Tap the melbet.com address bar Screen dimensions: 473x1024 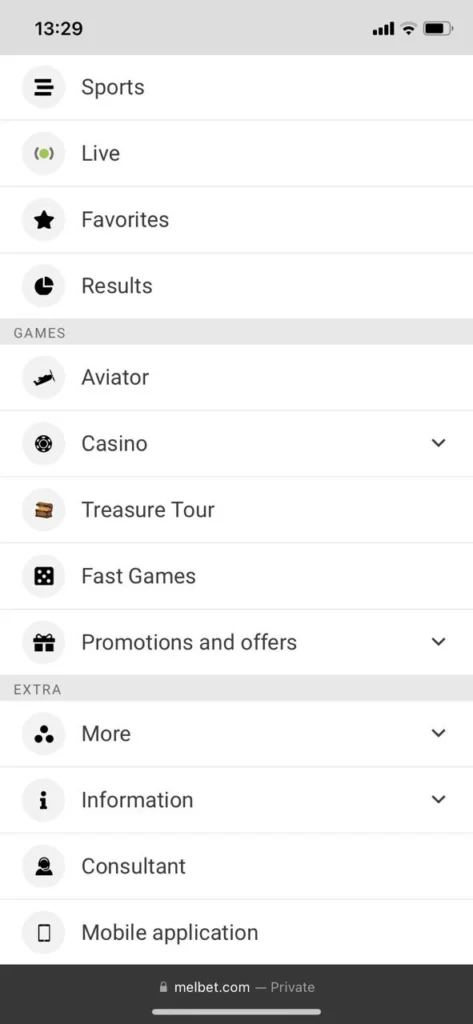[236, 987]
